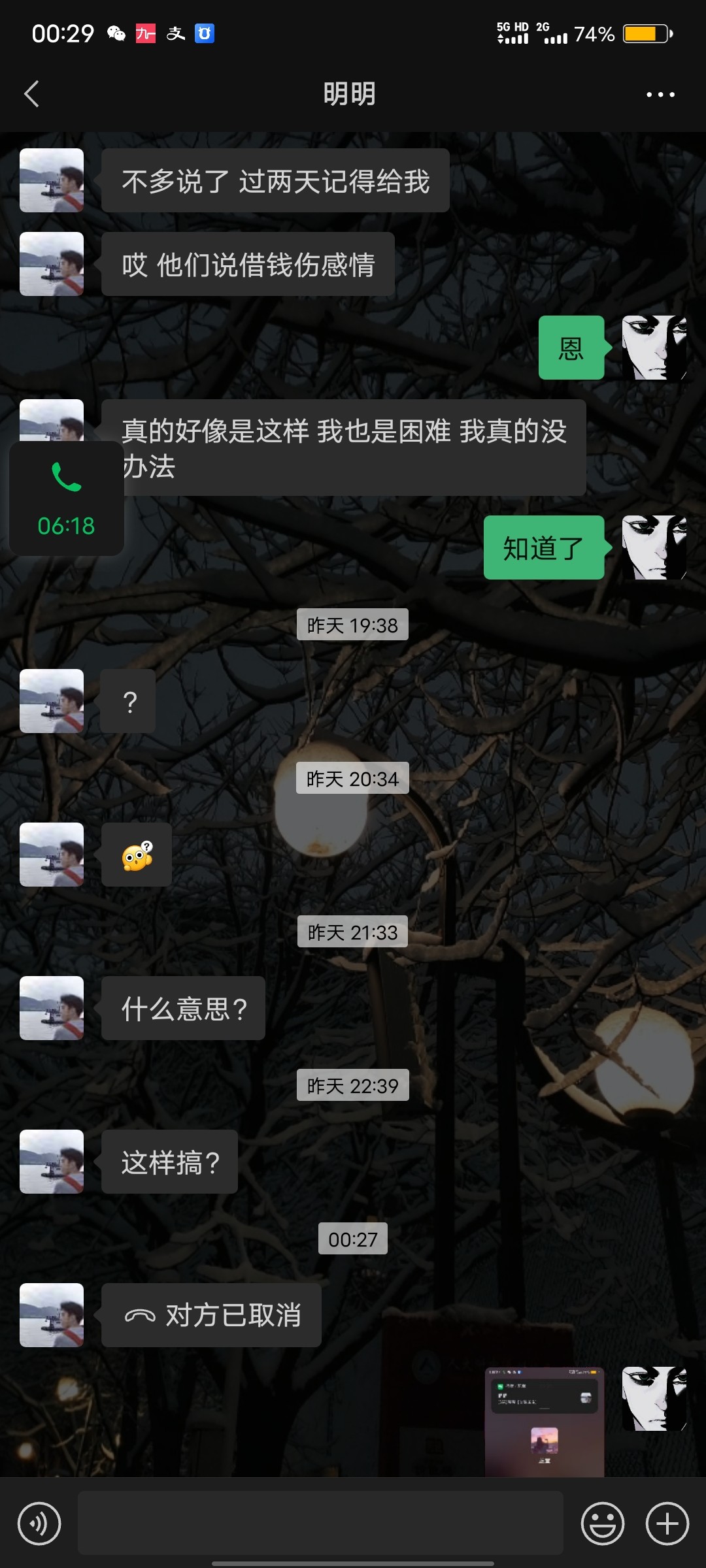Call back from 对方已取消 message
706x1568 pixels.
tap(211, 1315)
